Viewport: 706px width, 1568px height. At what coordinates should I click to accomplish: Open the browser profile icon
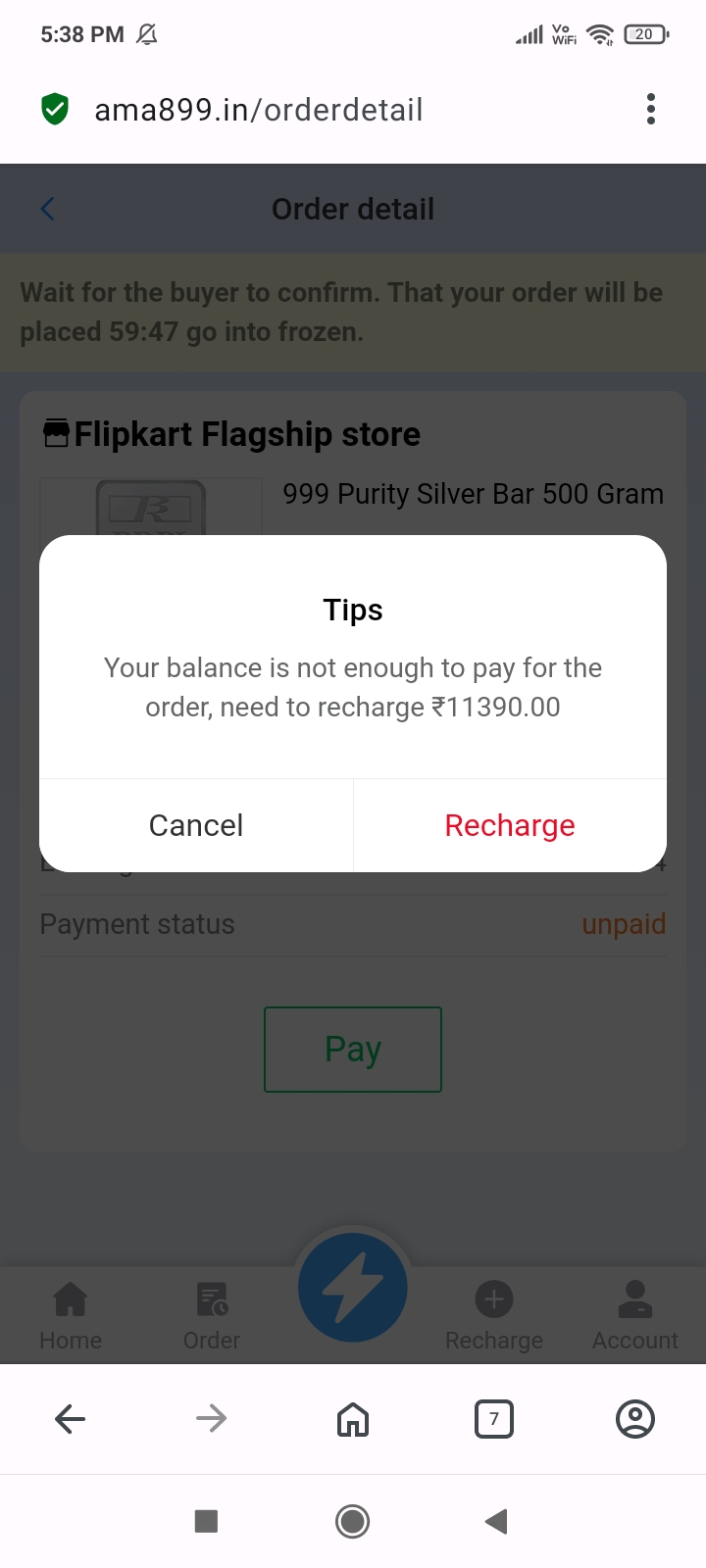[635, 1418]
